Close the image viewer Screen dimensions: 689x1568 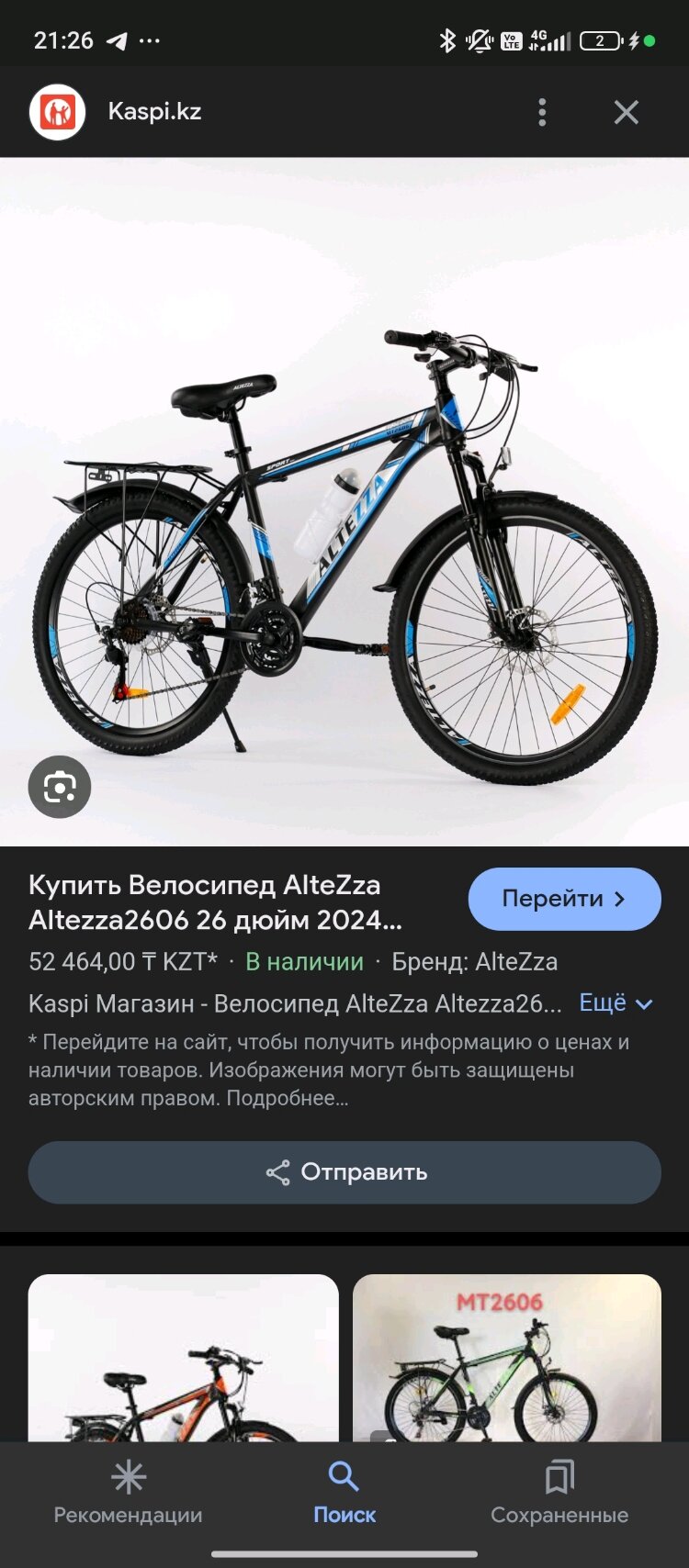626,112
